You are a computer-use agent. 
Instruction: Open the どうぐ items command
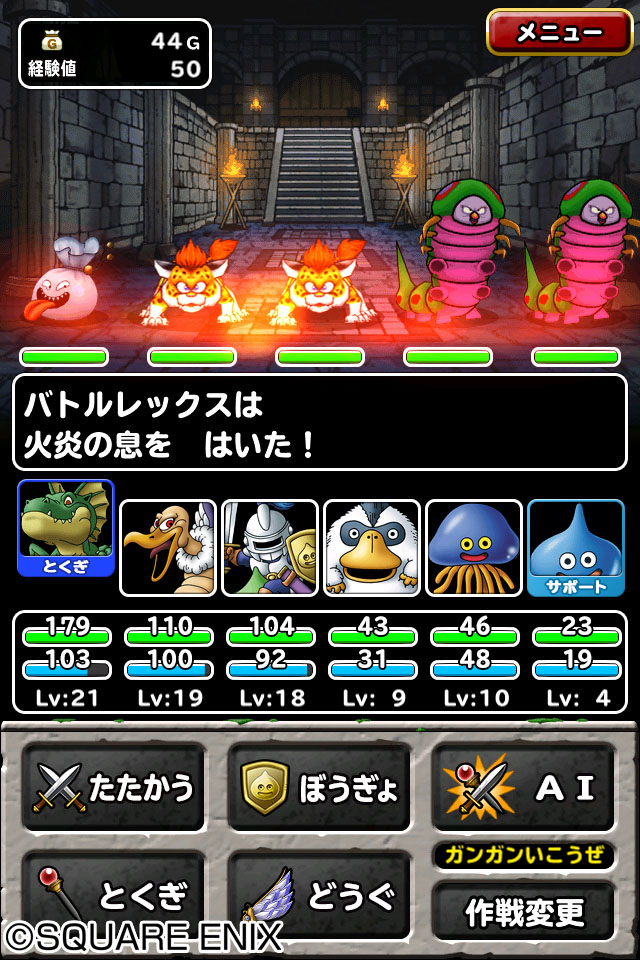click(320, 895)
